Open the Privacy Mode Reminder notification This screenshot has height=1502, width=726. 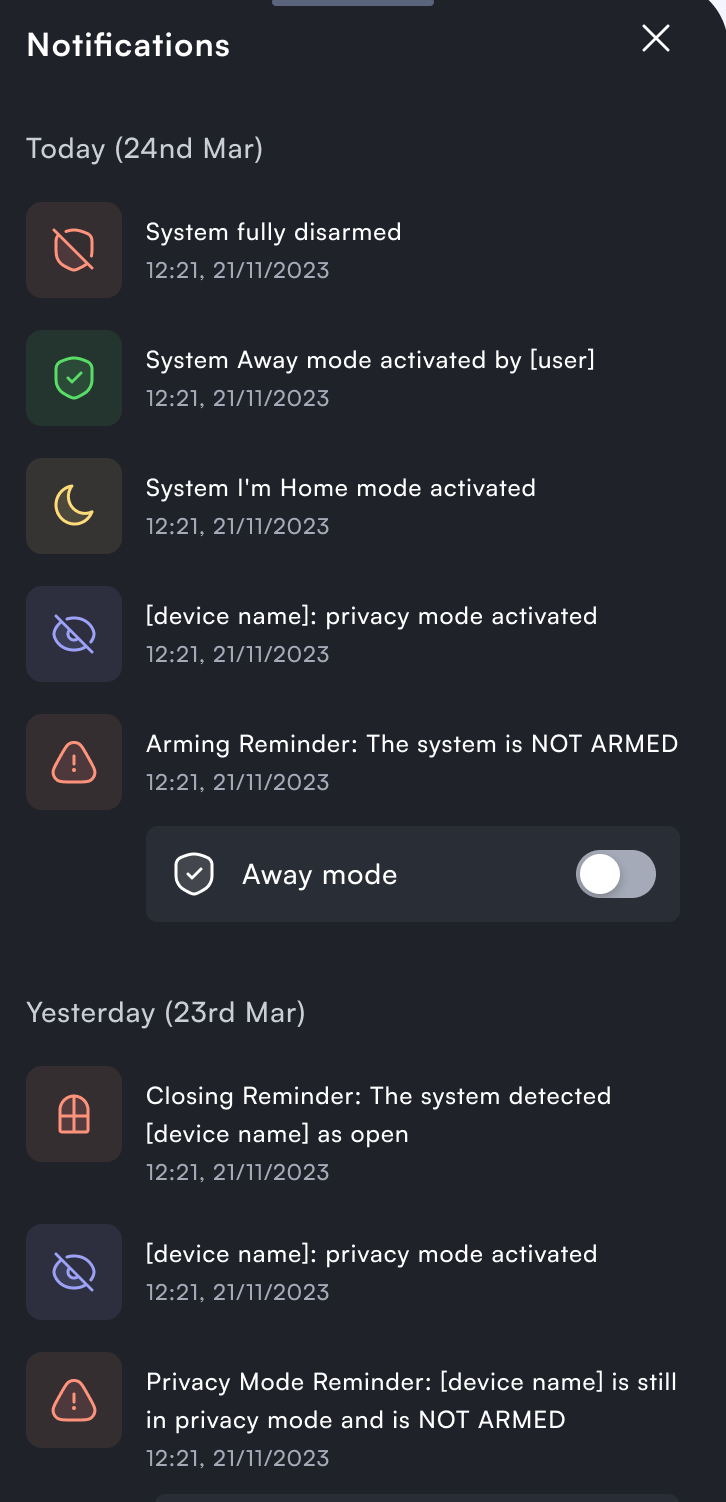tap(353, 1419)
